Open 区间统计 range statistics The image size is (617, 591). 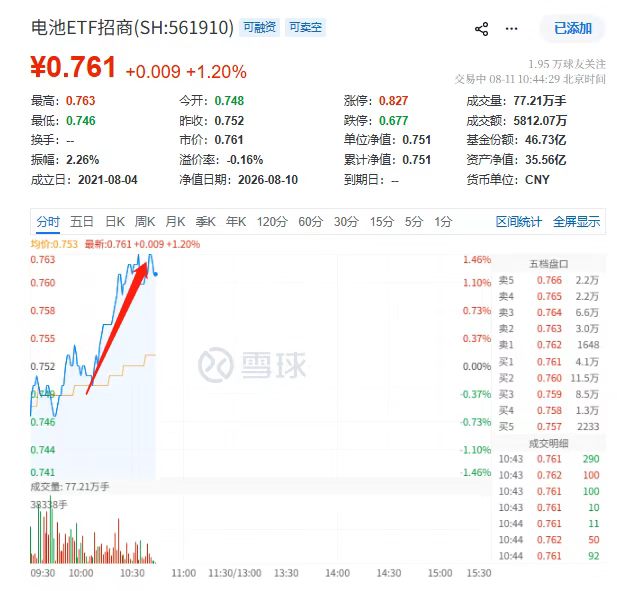pyautogui.click(x=519, y=222)
